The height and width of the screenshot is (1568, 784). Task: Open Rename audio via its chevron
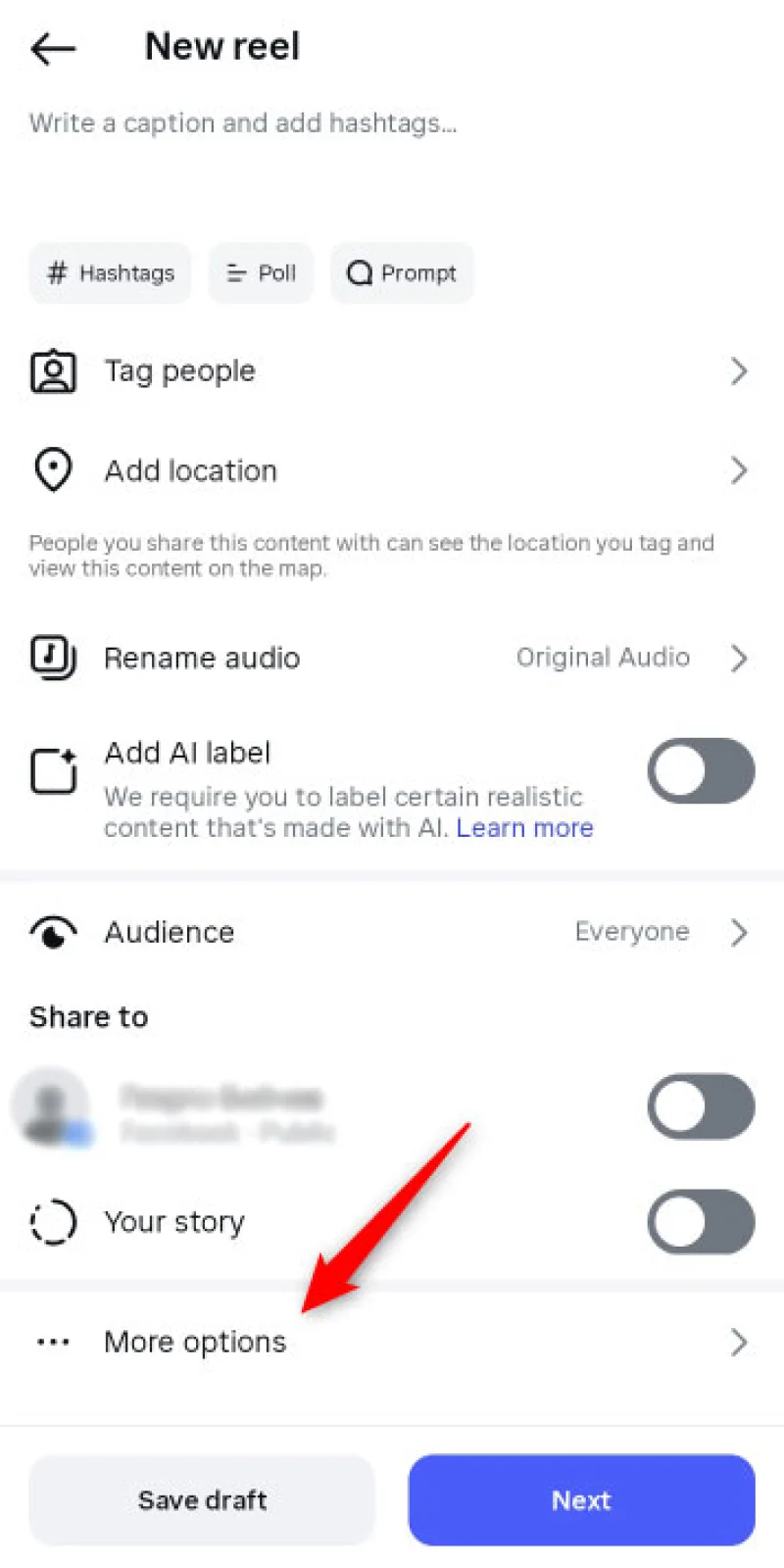pyautogui.click(x=740, y=658)
